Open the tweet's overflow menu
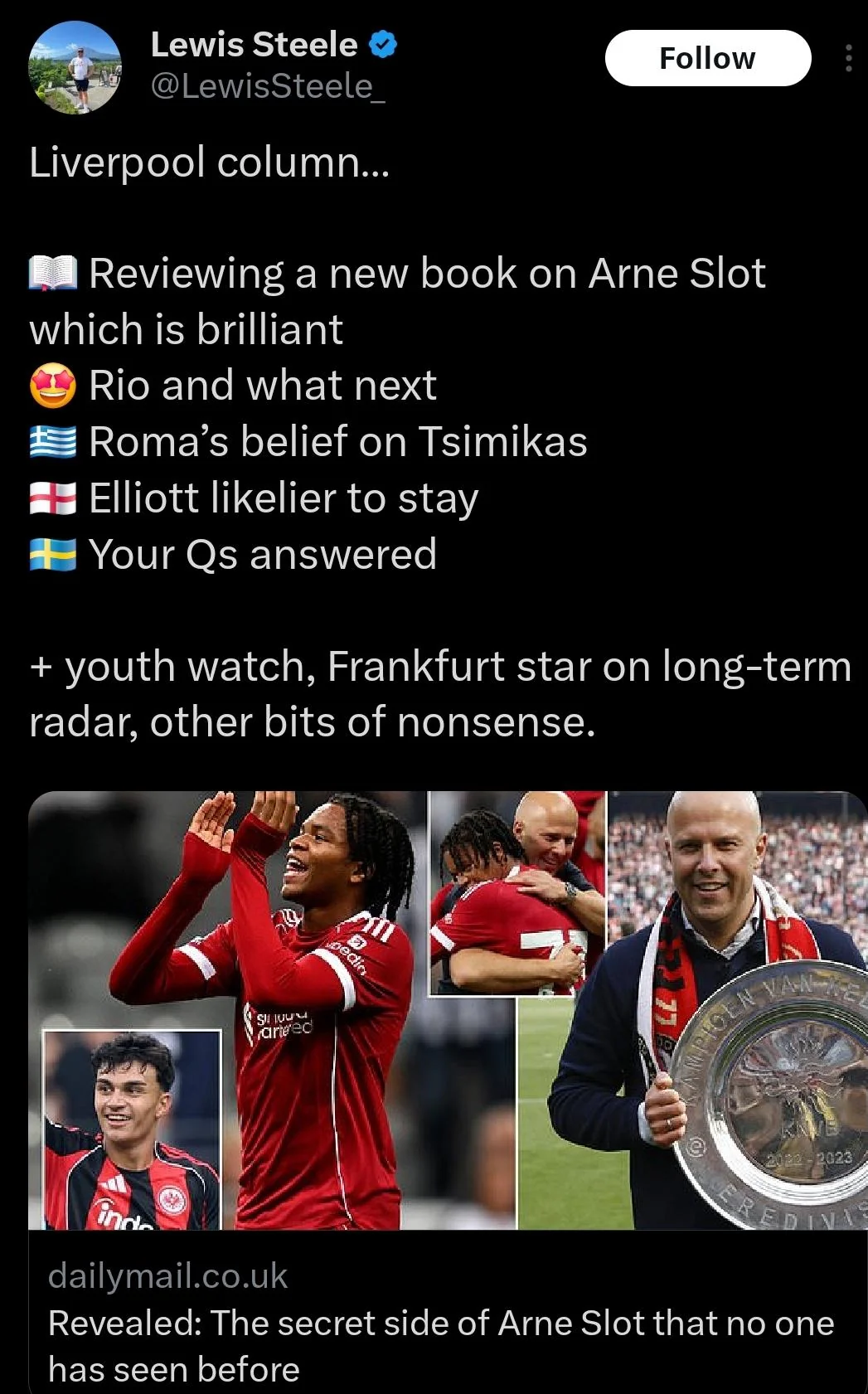868x1394 pixels. click(x=848, y=58)
